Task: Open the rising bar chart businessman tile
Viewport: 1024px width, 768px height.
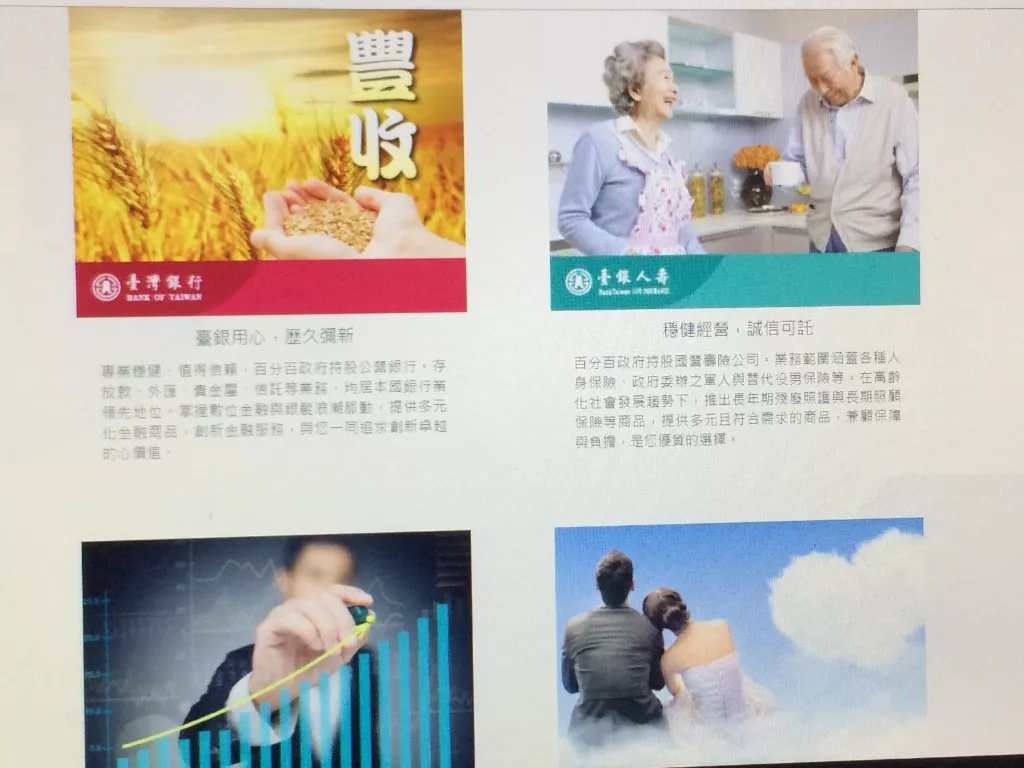Action: 277,650
